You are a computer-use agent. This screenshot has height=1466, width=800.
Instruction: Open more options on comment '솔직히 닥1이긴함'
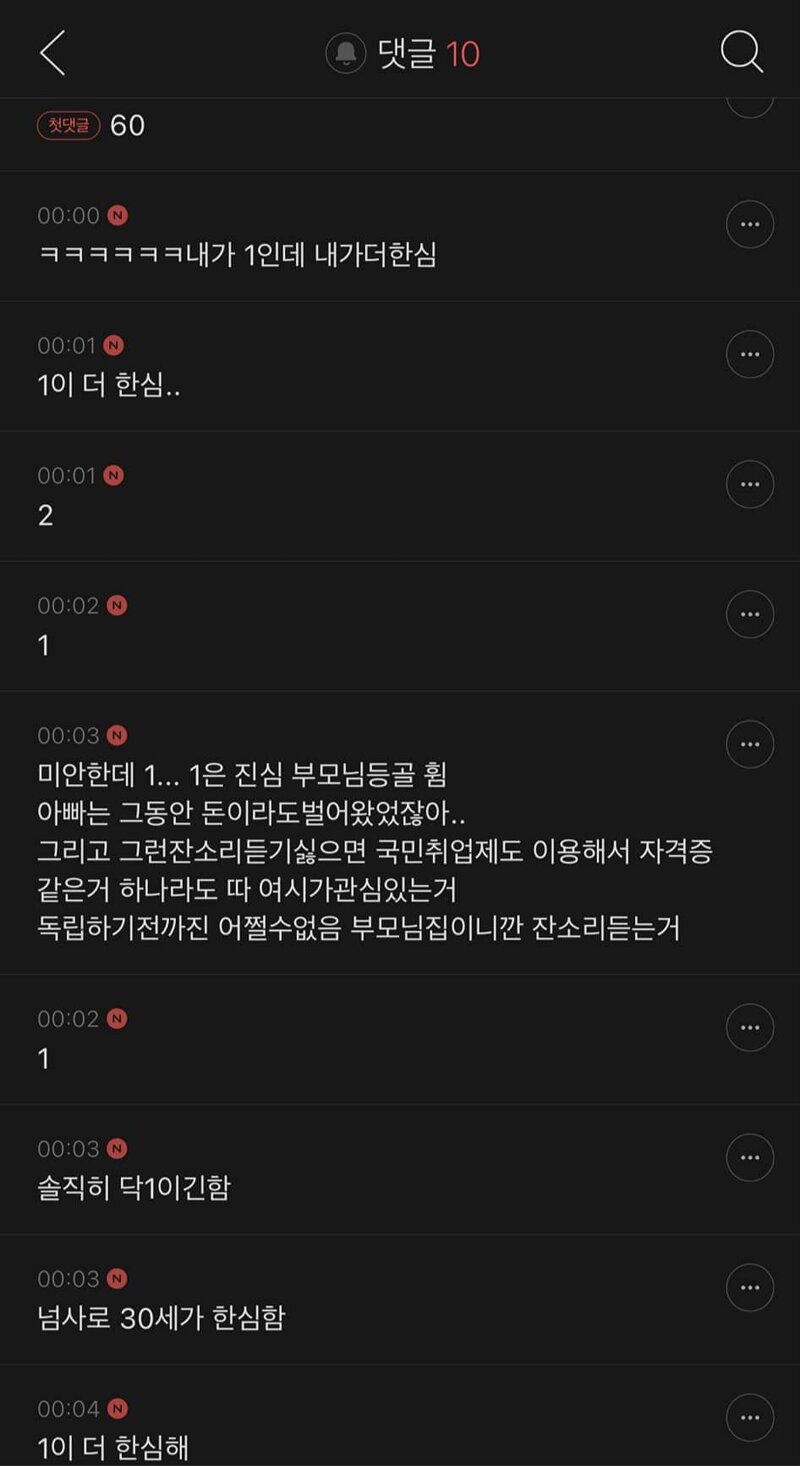(749, 1157)
